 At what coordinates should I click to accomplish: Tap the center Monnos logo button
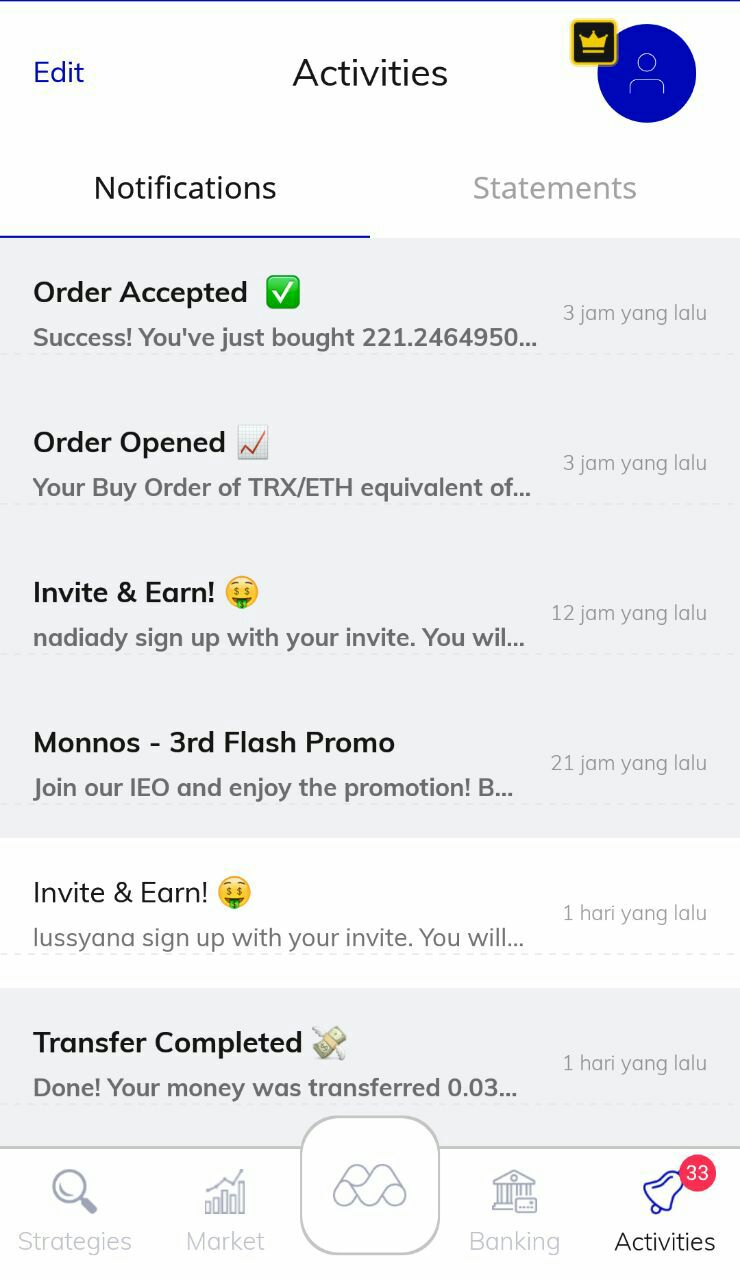(x=370, y=1185)
